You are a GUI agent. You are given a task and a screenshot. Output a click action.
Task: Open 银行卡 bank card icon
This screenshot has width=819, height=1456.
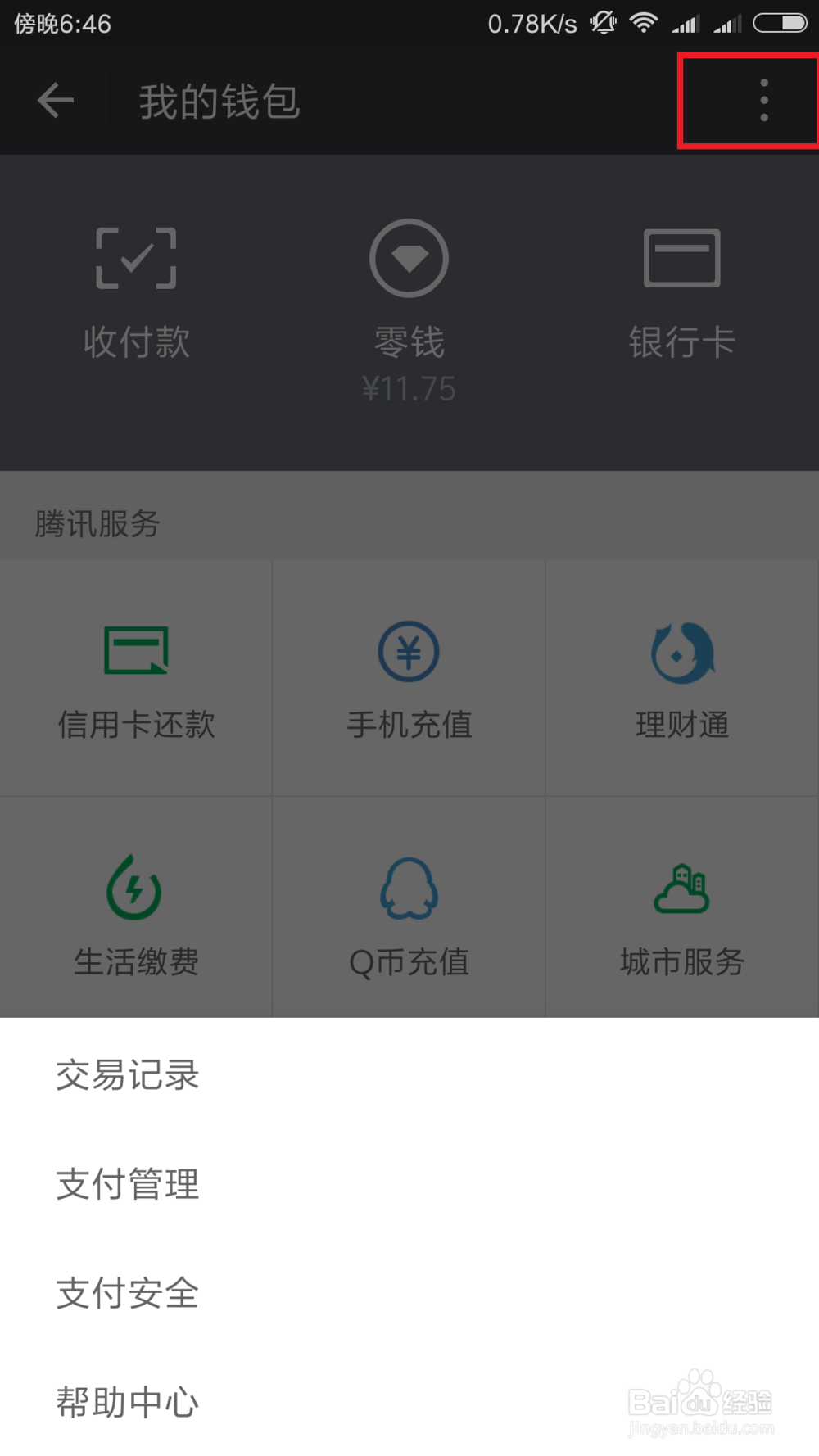(x=682, y=257)
